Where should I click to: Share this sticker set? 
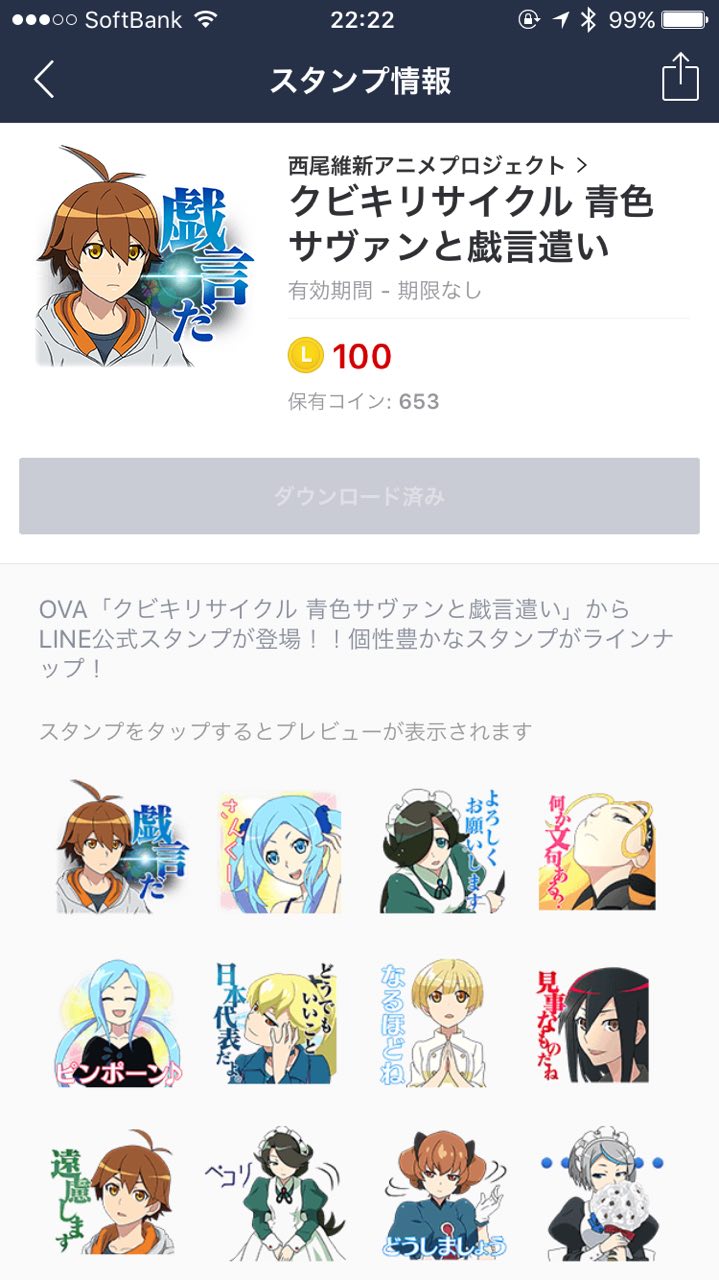tap(680, 78)
